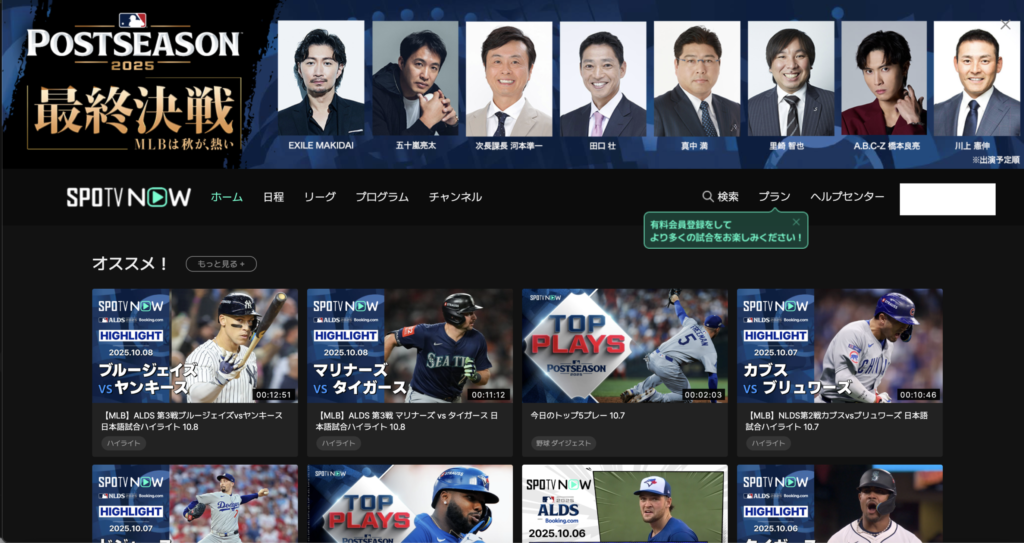Play マリナーズ vs タイガース highlight
Viewport: 1024px width, 543px height.
pos(410,346)
